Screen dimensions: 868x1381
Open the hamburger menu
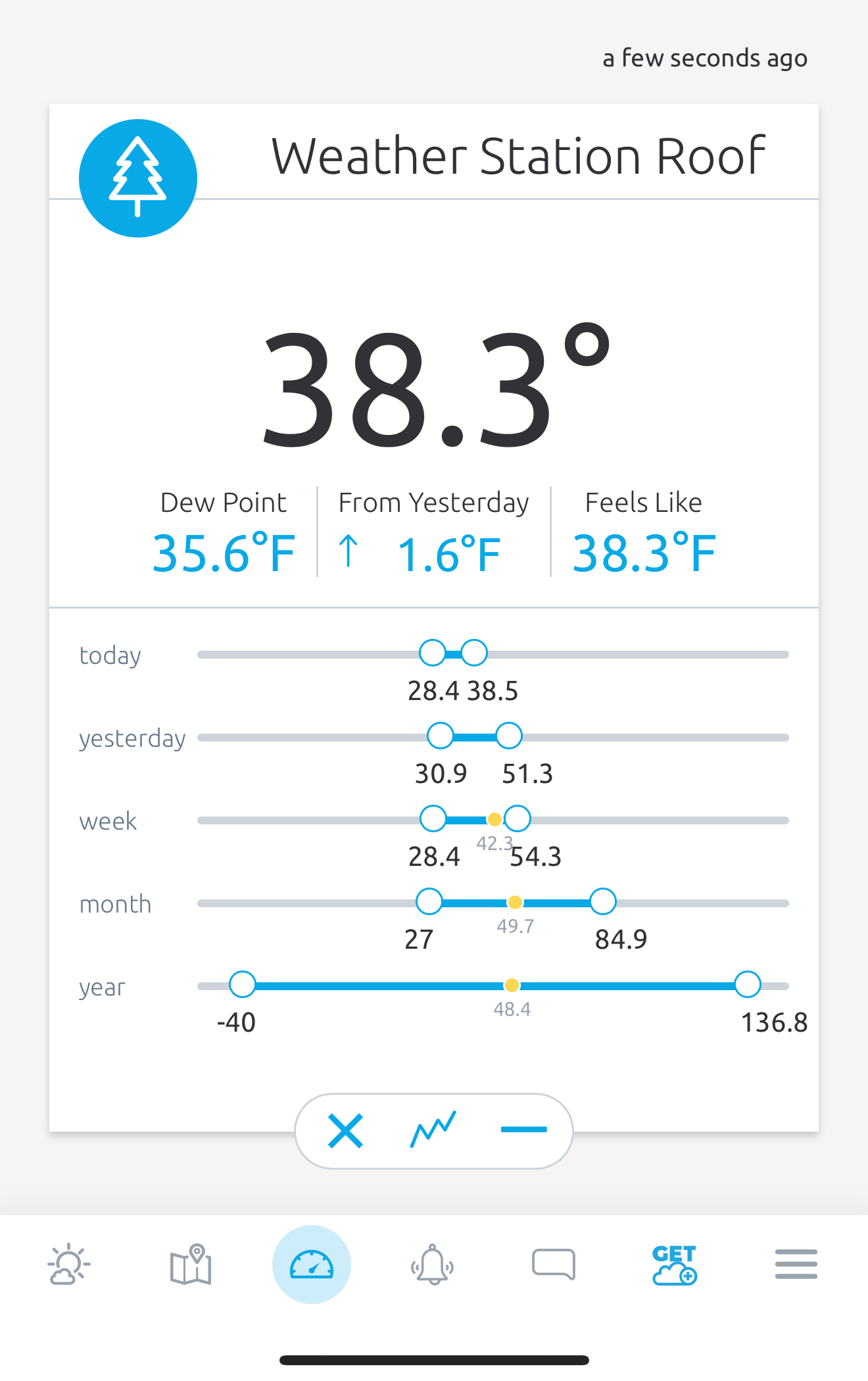tap(796, 1264)
